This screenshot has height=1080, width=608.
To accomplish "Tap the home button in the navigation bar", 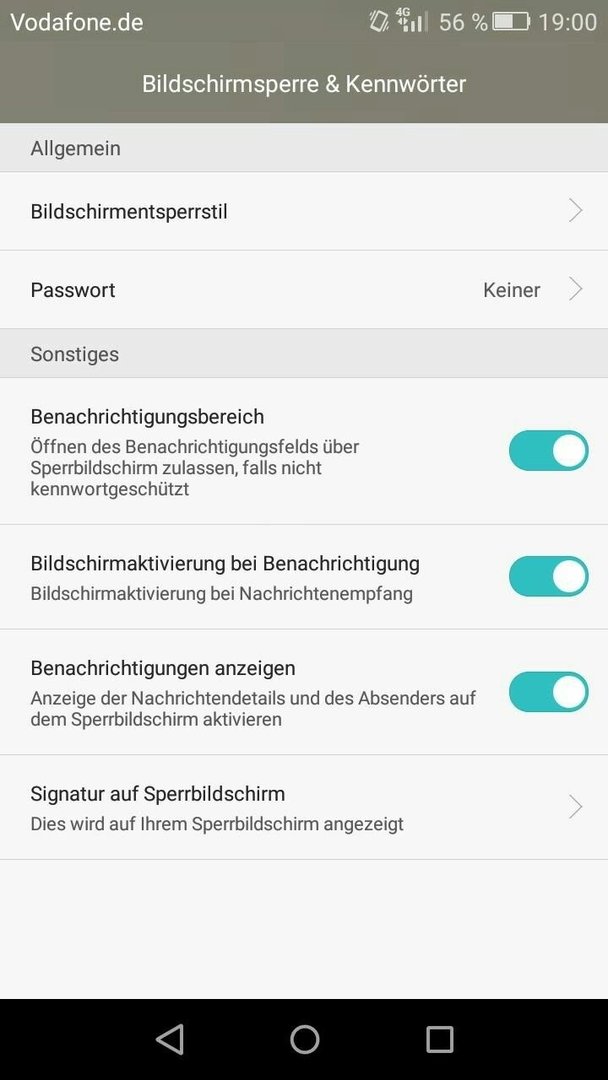I will pos(304,1039).
